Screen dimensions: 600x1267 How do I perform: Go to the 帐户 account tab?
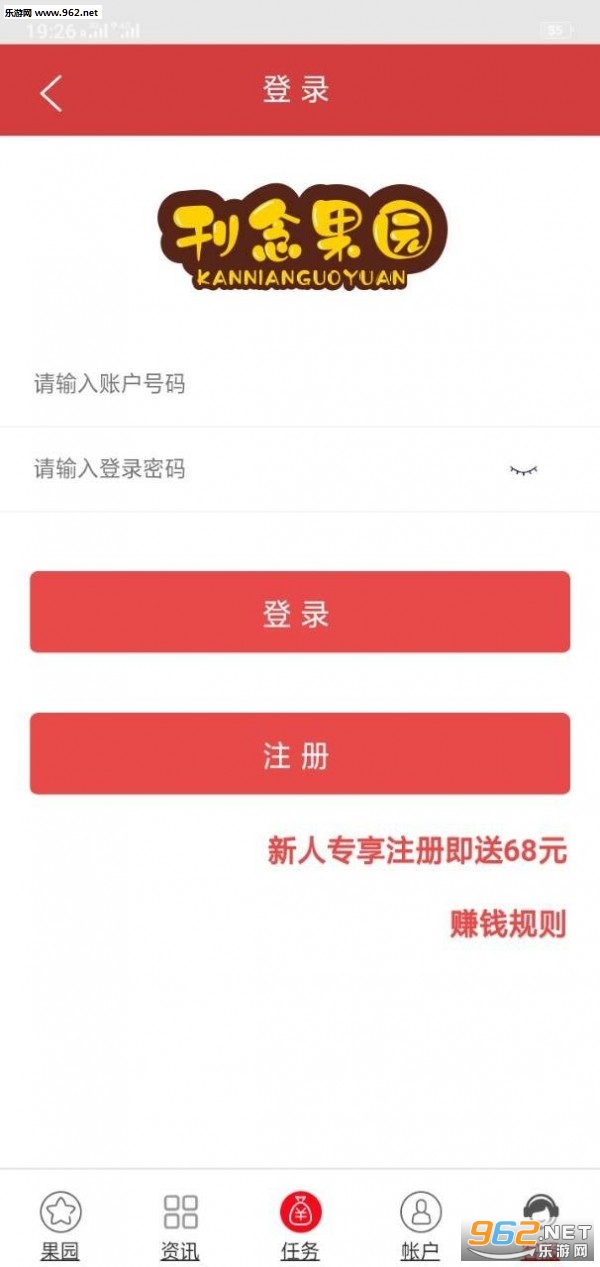coord(420,1225)
